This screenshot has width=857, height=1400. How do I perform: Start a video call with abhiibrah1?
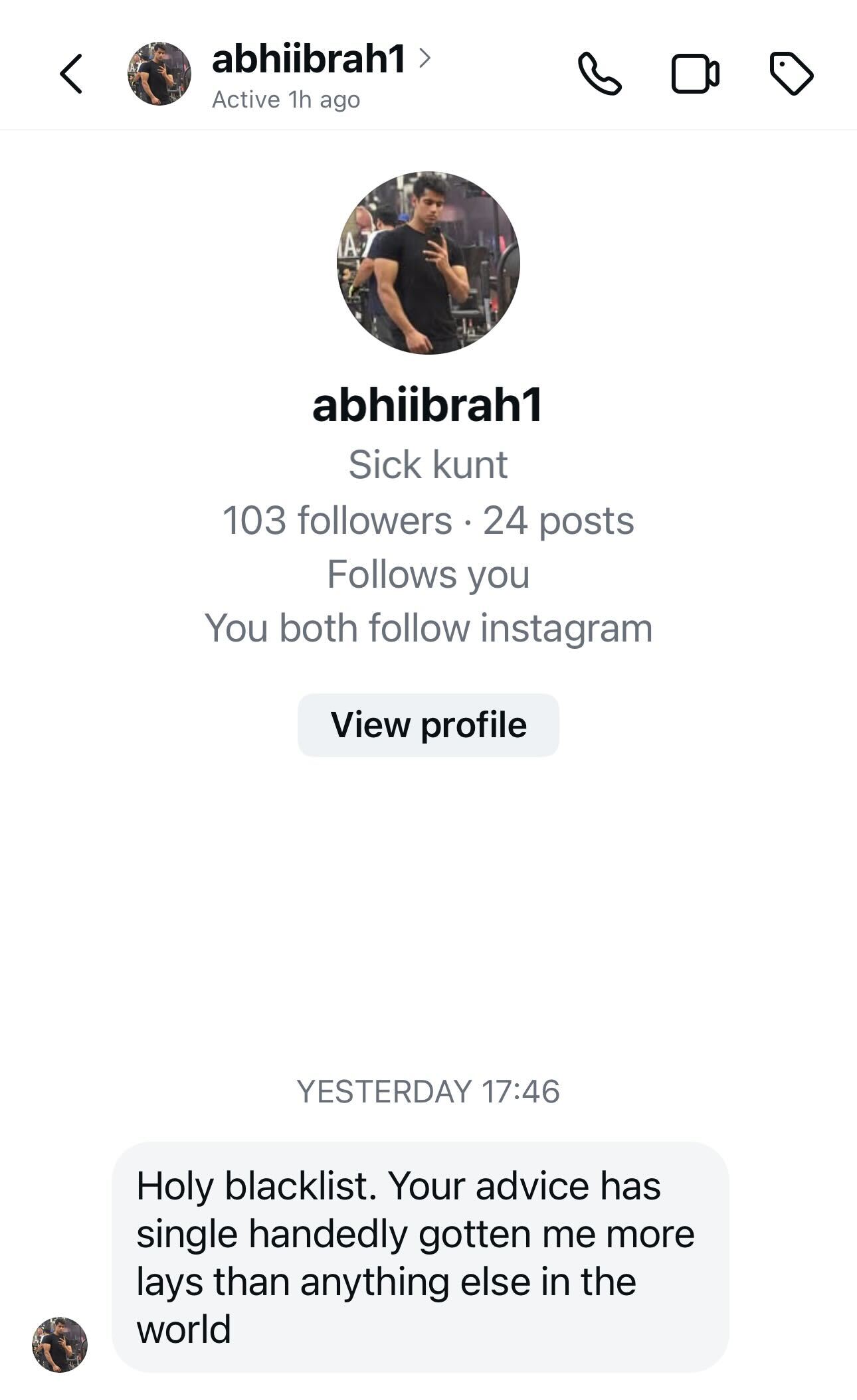[695, 74]
